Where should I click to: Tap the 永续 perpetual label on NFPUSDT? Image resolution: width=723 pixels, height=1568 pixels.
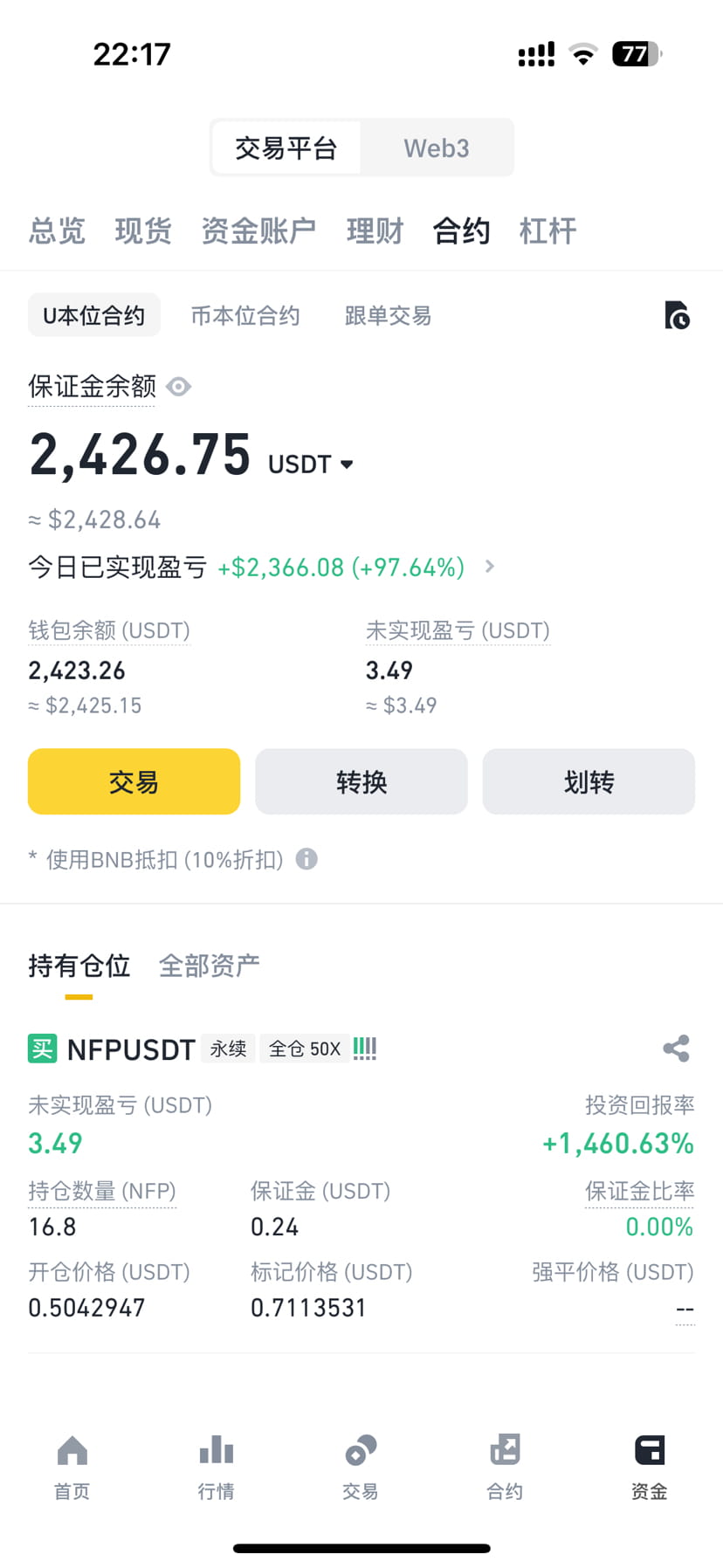click(x=227, y=1049)
